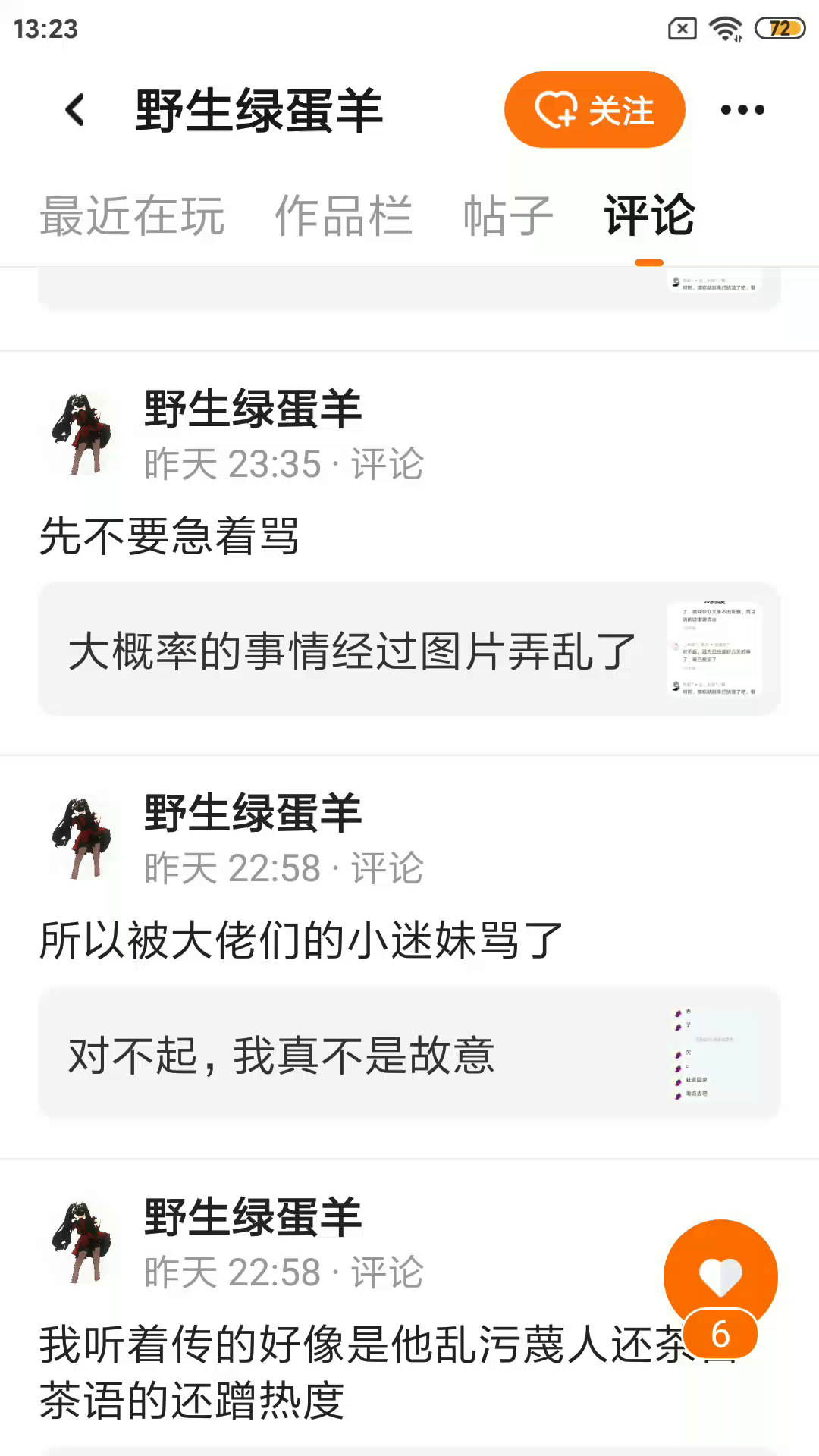Open the 帖子 tab
This screenshot has height=1456, width=819.
(508, 216)
